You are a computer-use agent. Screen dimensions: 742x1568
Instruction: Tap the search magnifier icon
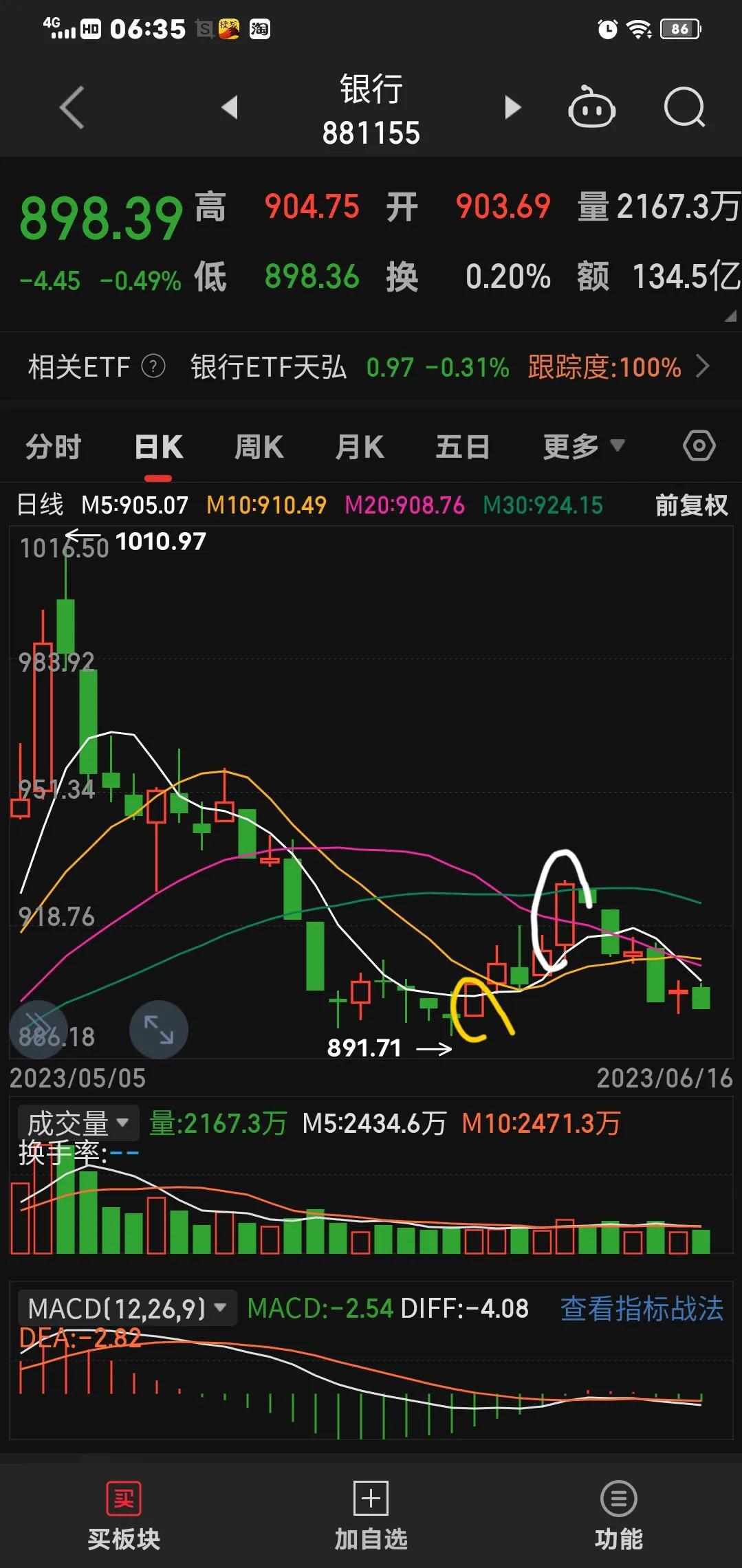pyautogui.click(x=683, y=108)
